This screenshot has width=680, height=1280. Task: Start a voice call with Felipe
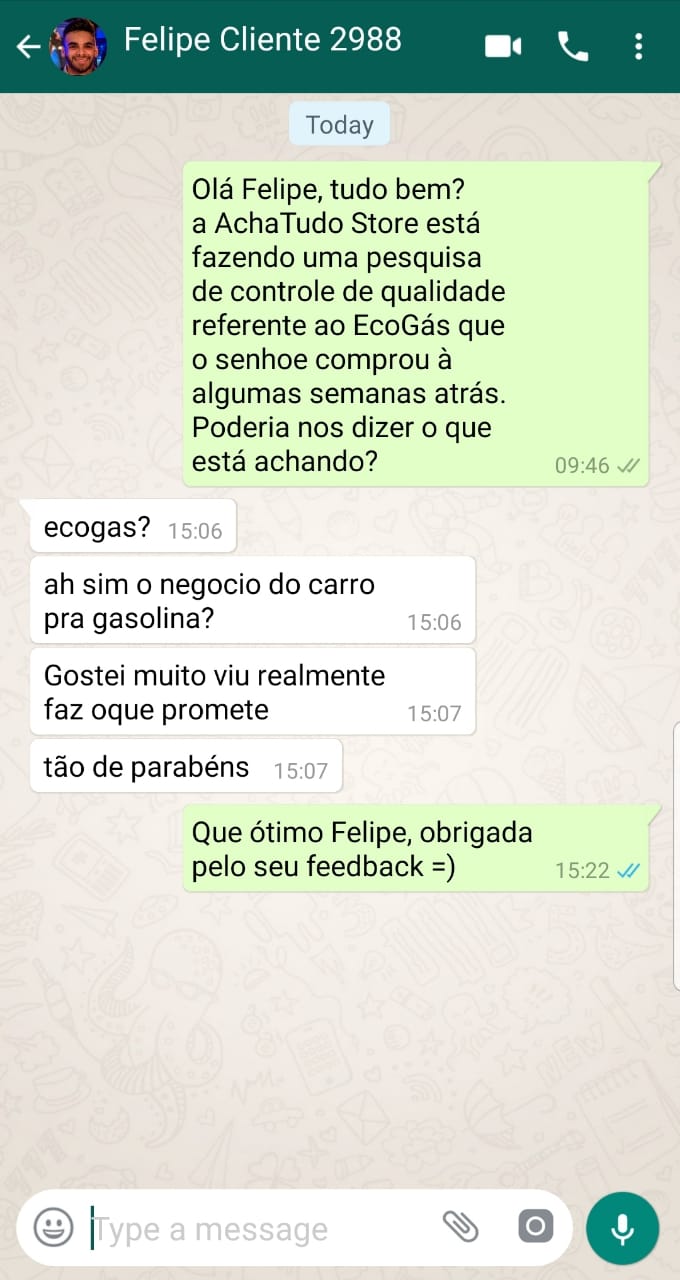(573, 46)
